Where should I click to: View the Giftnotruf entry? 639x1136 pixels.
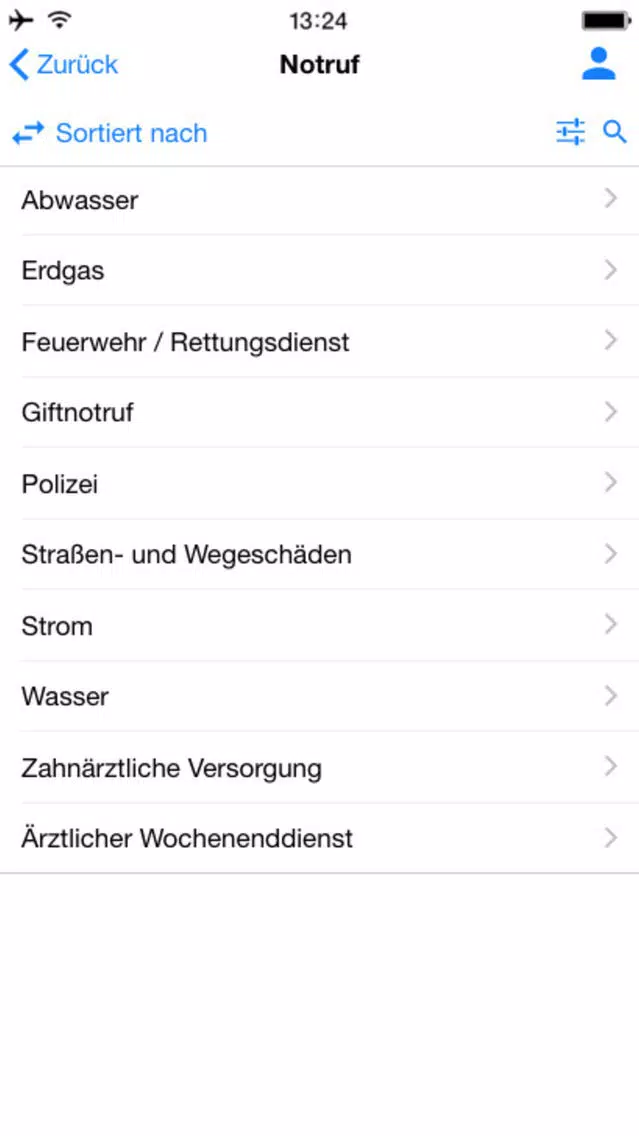(320, 412)
